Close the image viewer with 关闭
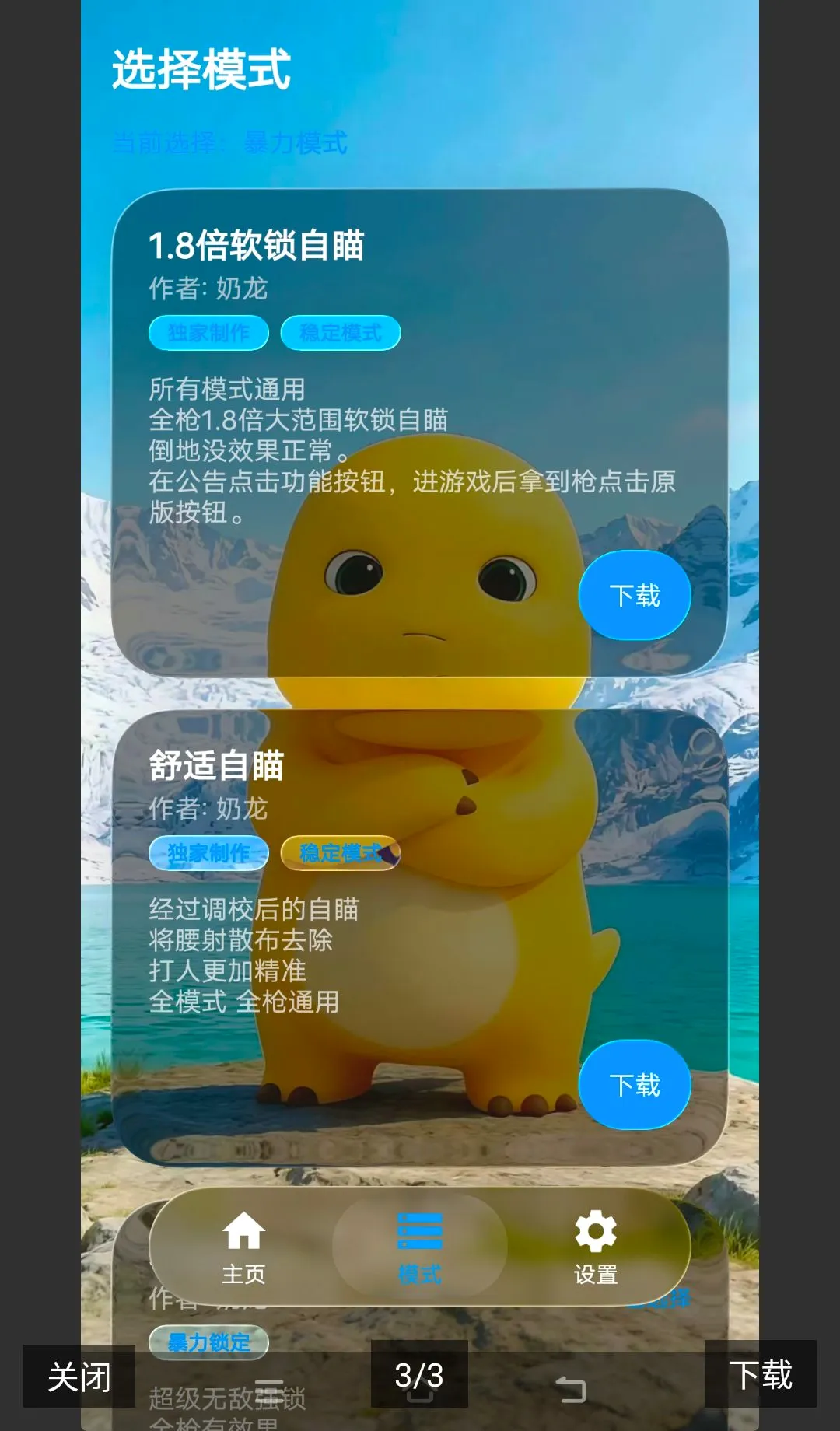The width and height of the screenshot is (840, 1431). click(79, 1376)
